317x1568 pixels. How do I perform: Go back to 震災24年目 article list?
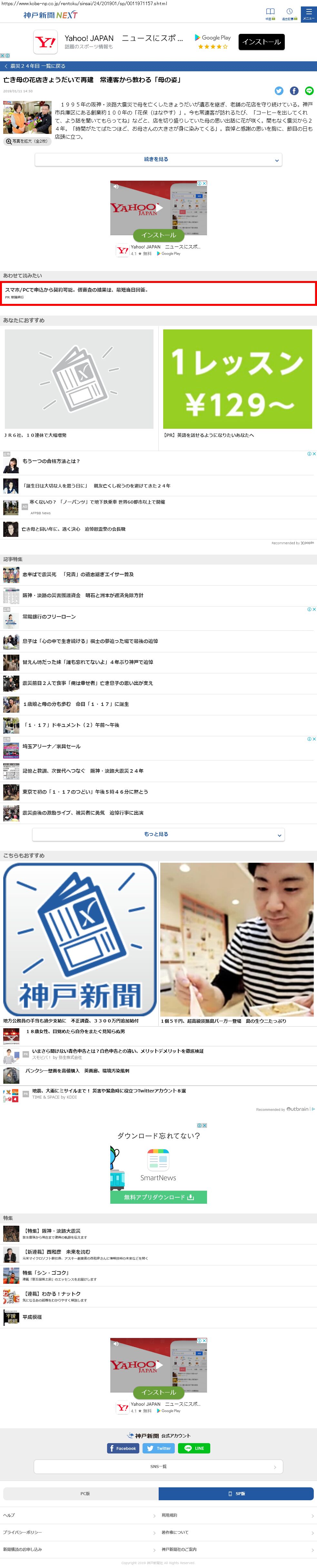35,66
